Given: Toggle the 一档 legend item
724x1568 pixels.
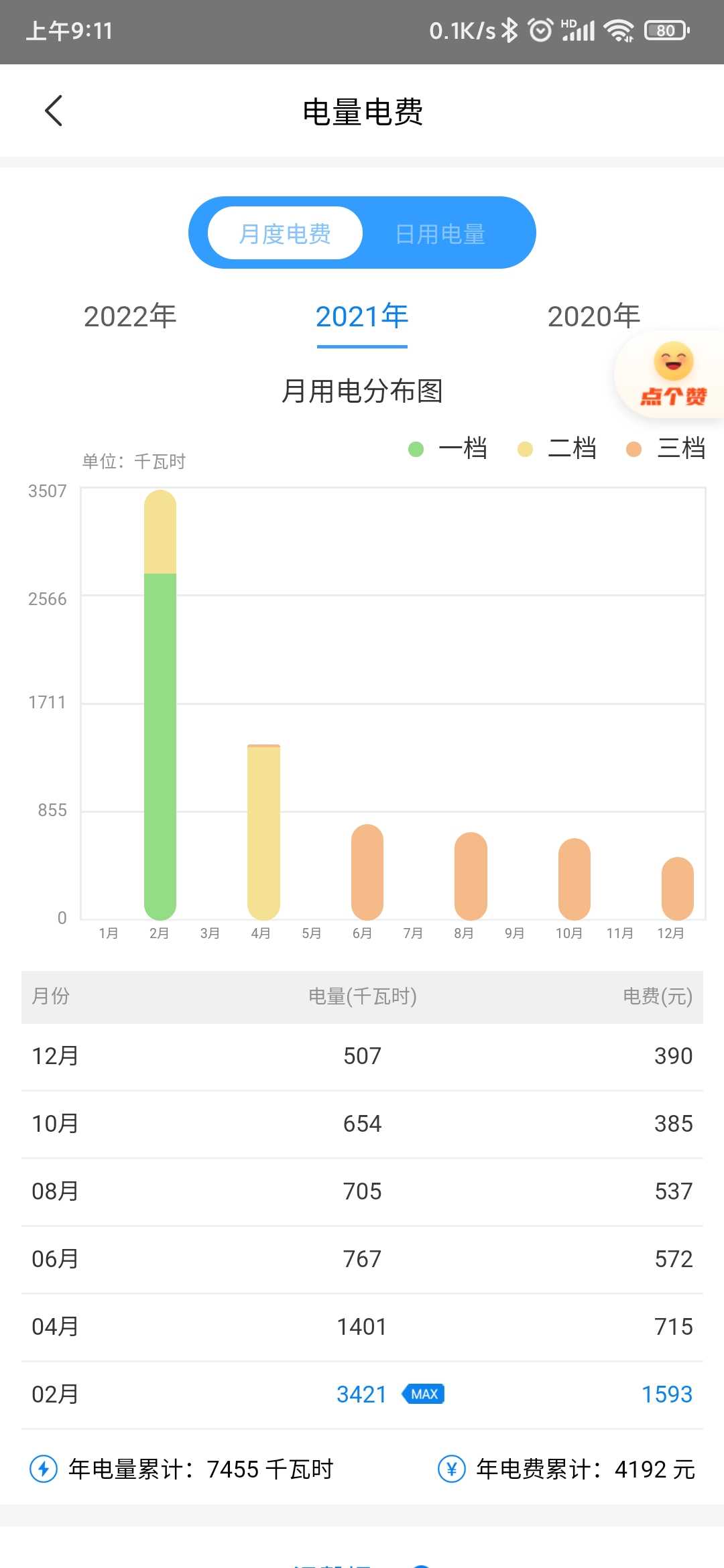Looking at the screenshot, I should (448, 448).
